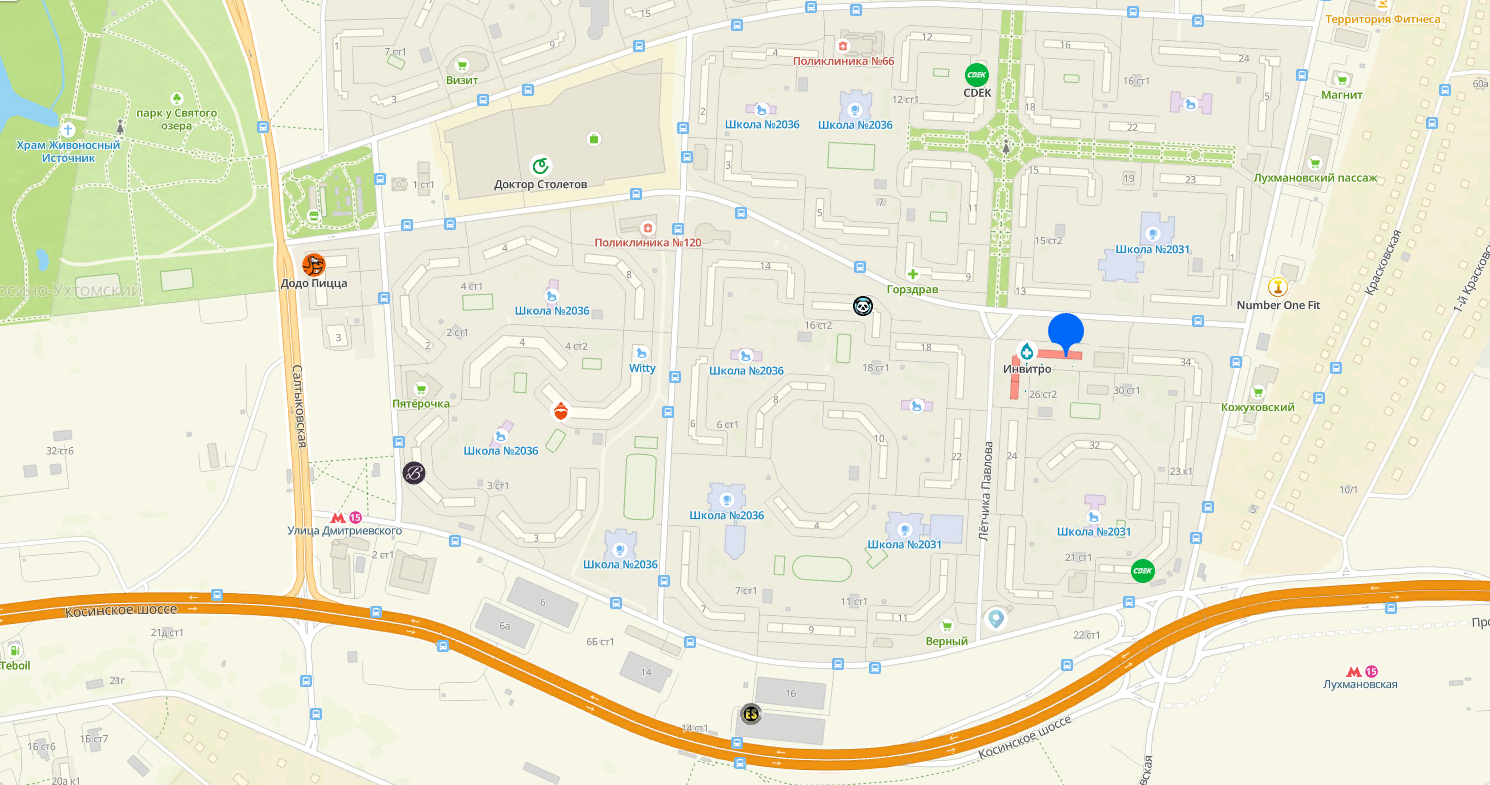Open the Магнит store marker

(x=1342, y=79)
